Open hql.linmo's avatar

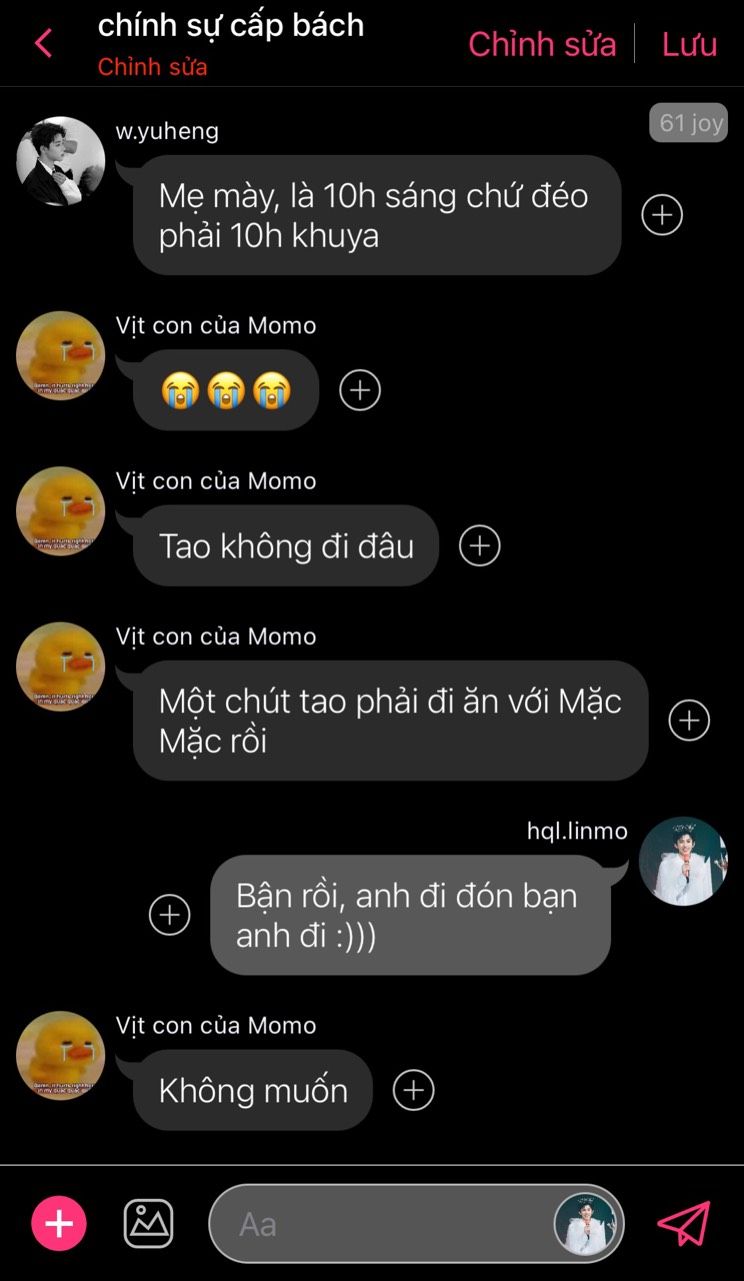(x=683, y=861)
